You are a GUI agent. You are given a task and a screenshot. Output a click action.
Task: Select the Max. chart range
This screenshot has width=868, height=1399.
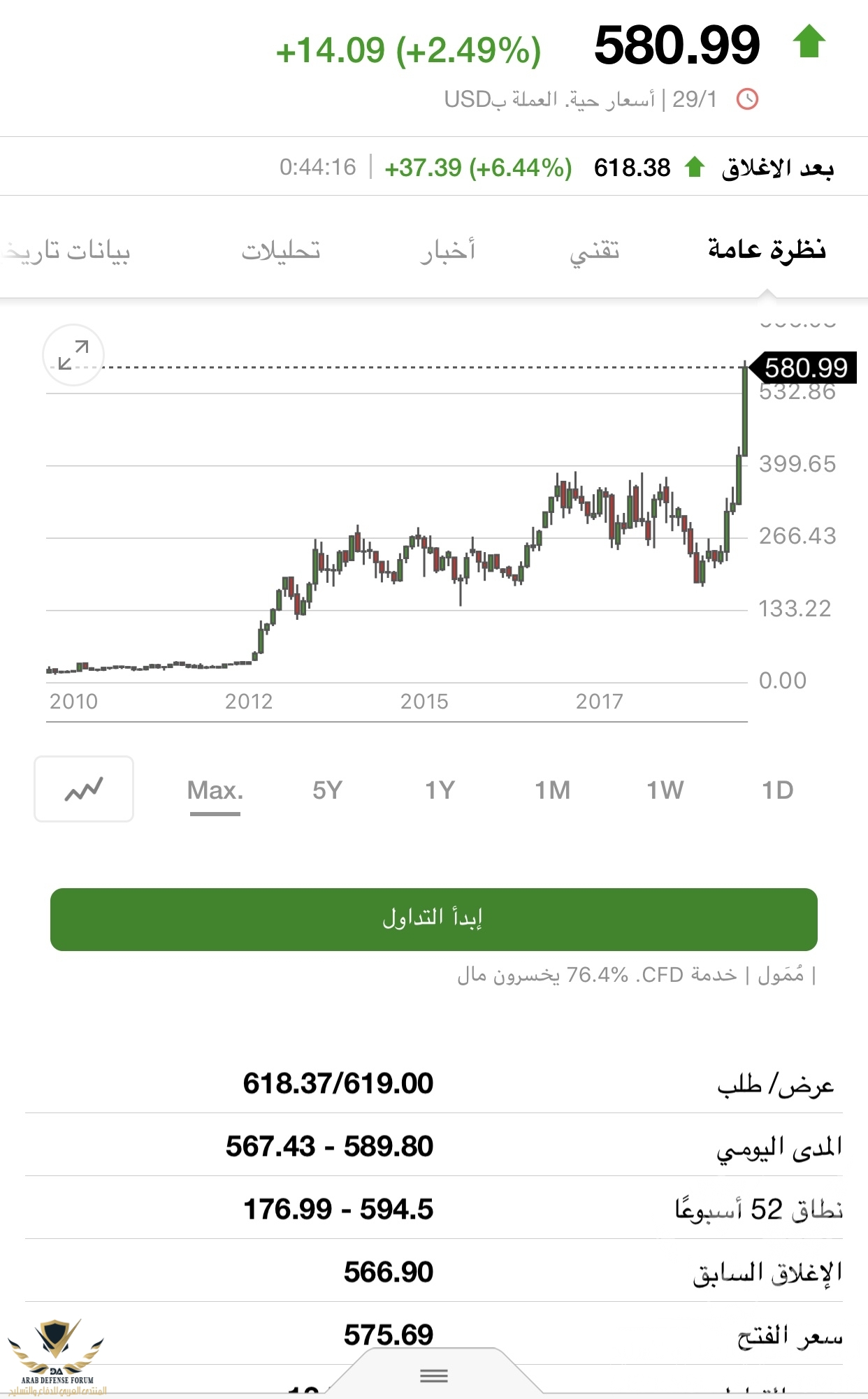click(215, 790)
